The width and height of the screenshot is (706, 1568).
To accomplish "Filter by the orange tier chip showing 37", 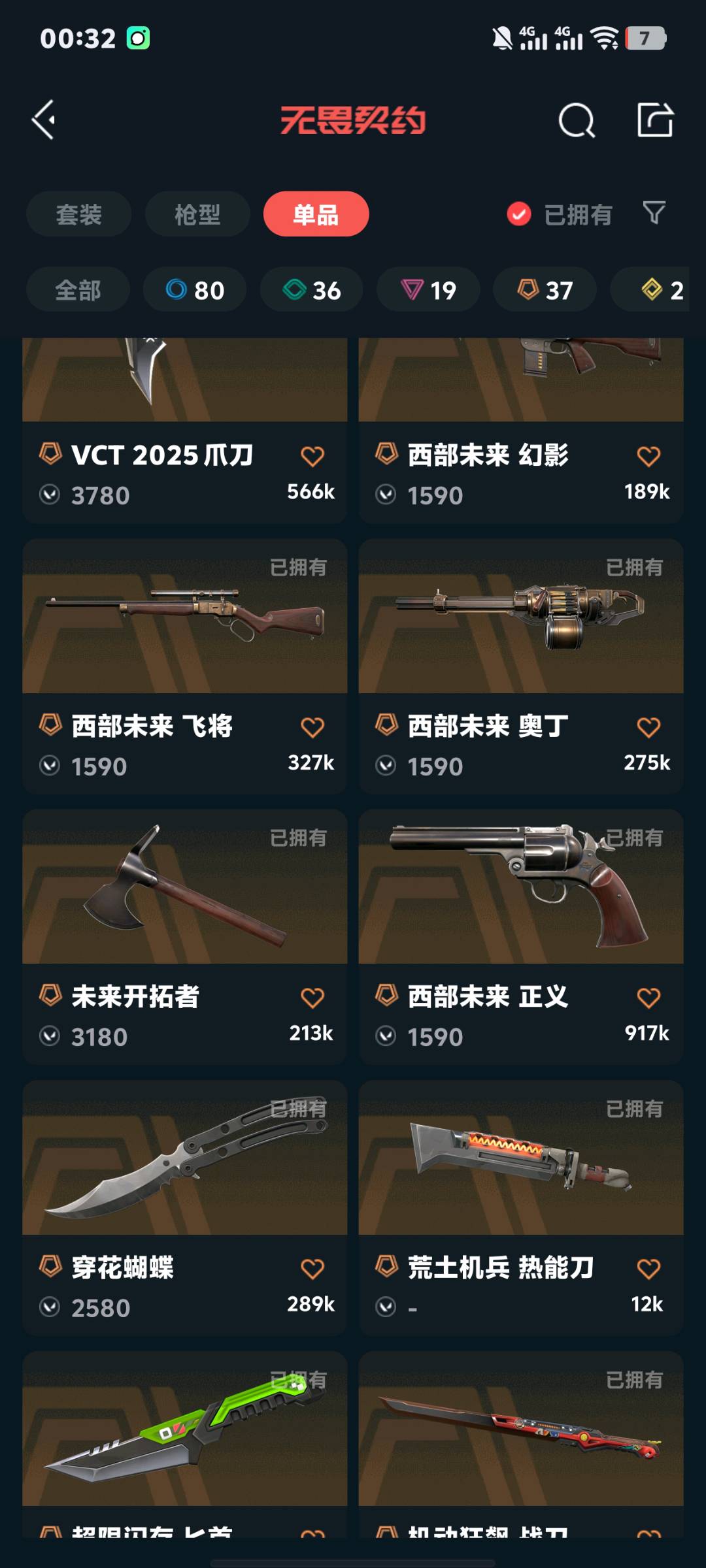I will point(545,290).
